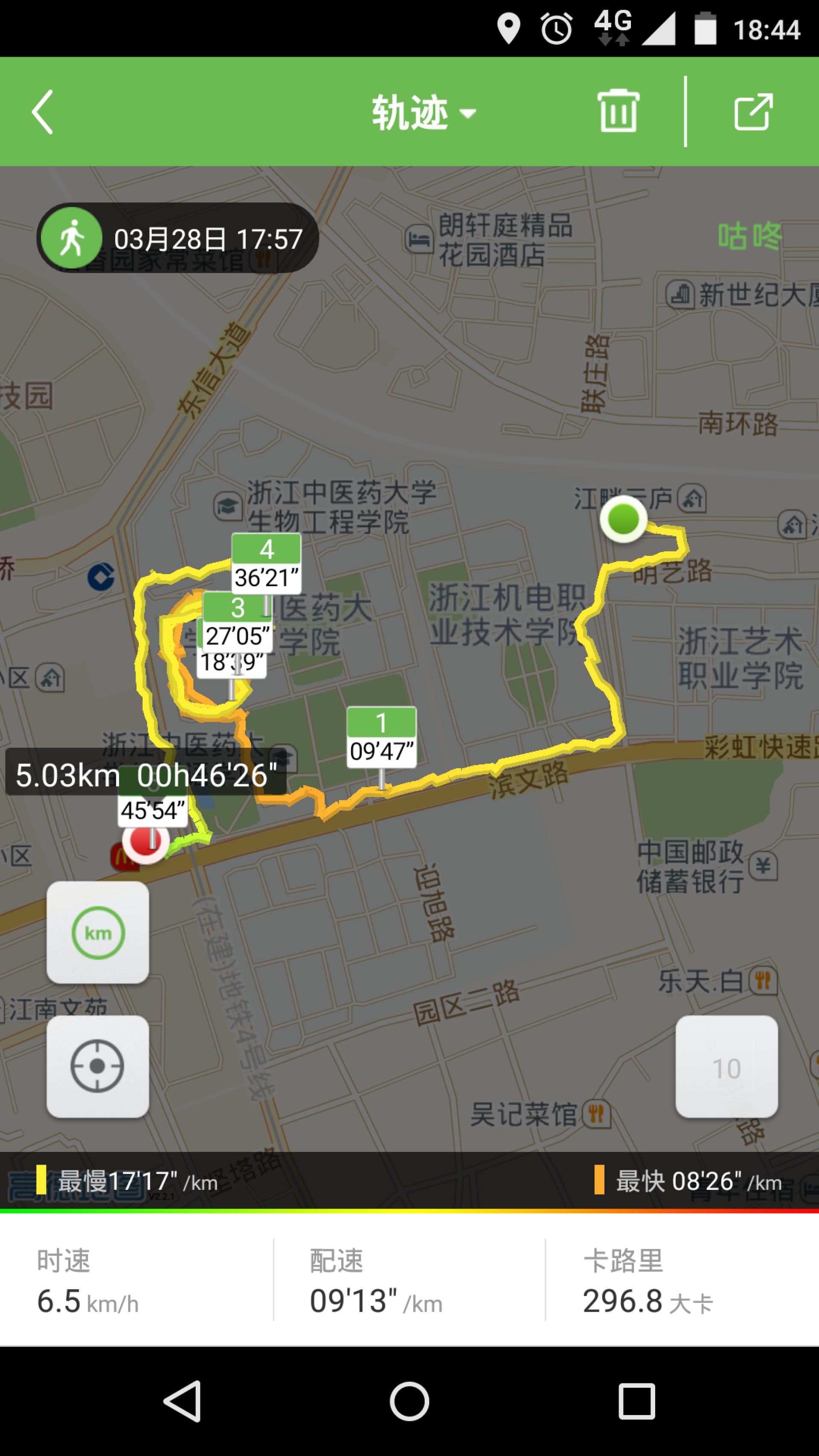Tap the 10 button on map

[x=726, y=1067]
